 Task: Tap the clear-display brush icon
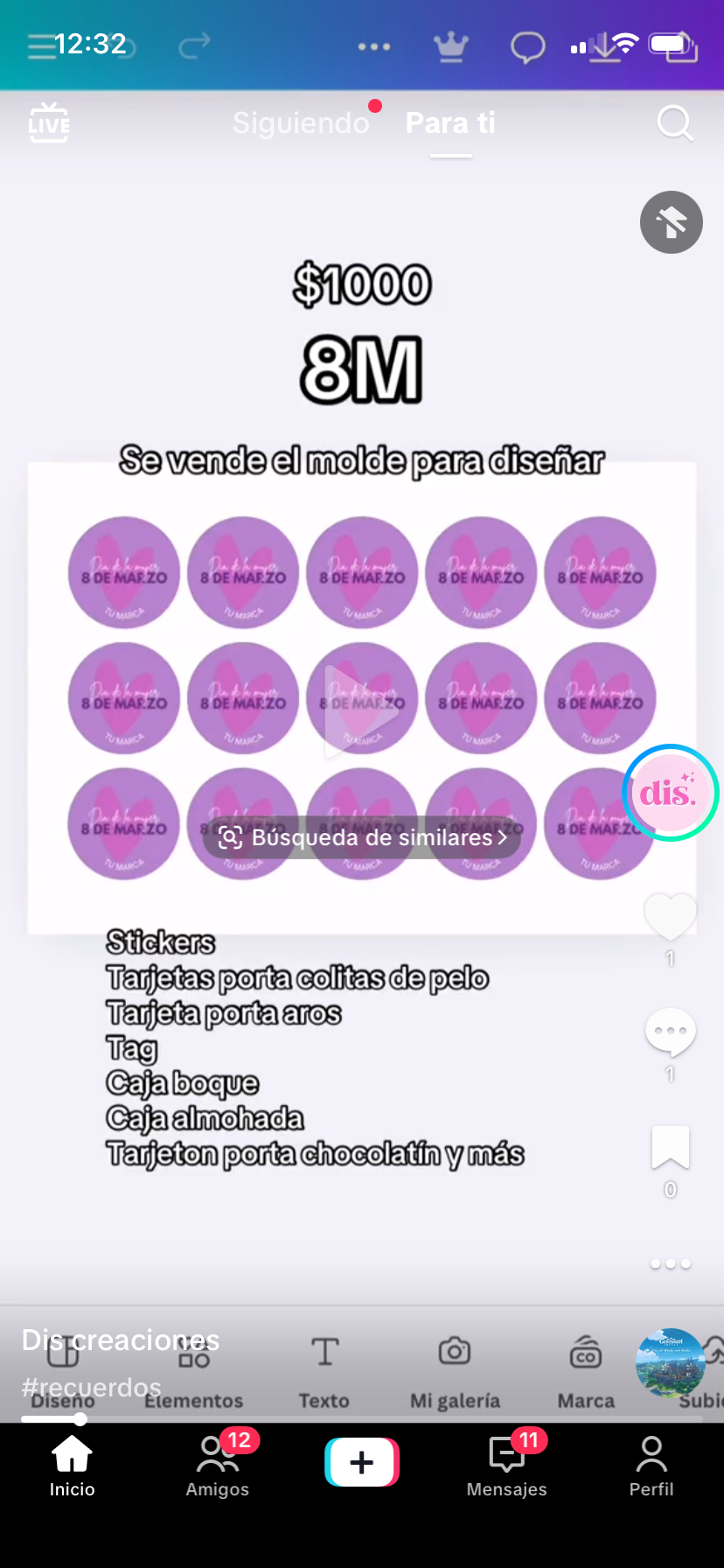click(x=671, y=222)
